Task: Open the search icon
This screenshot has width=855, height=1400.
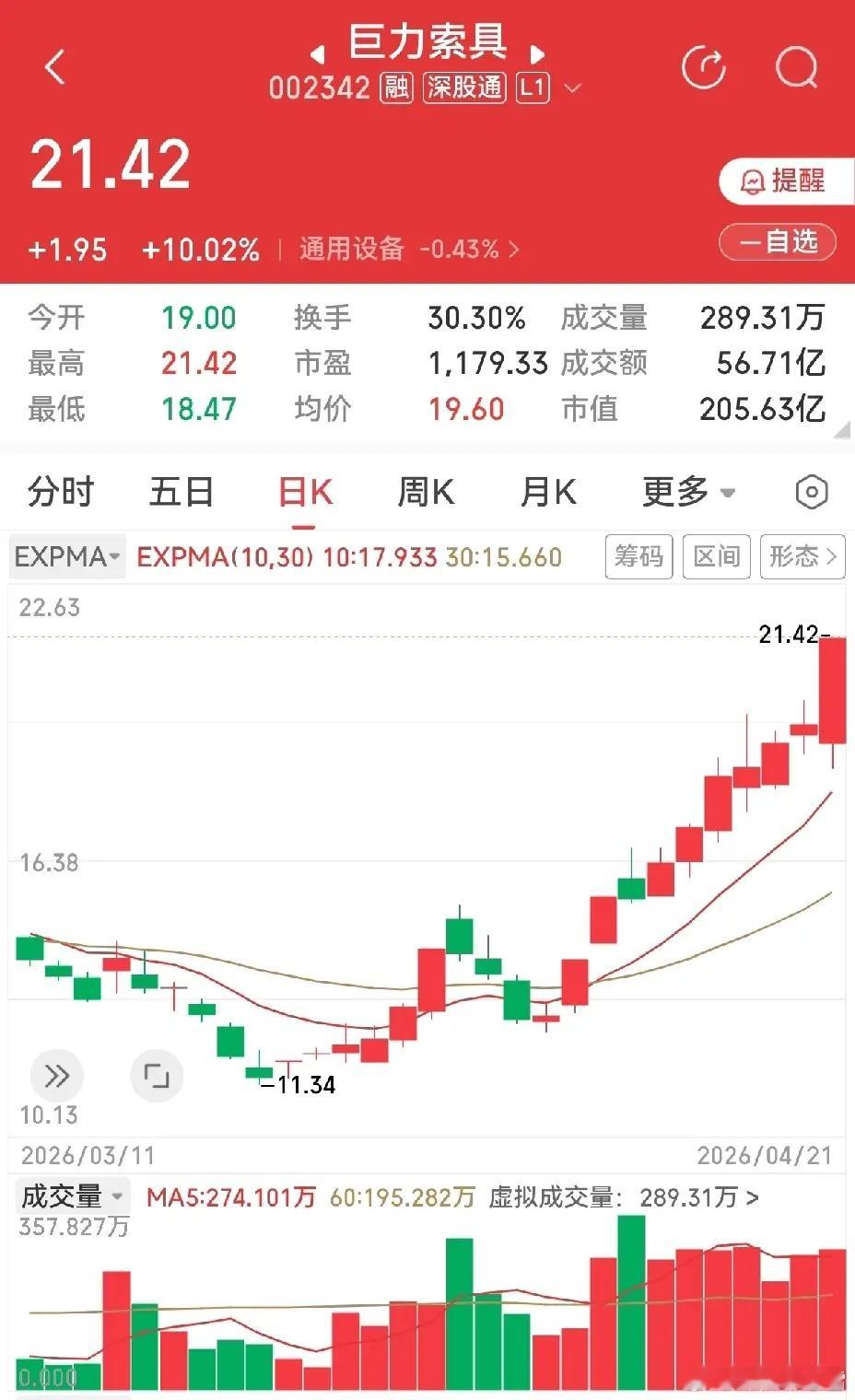Action: coord(797,67)
